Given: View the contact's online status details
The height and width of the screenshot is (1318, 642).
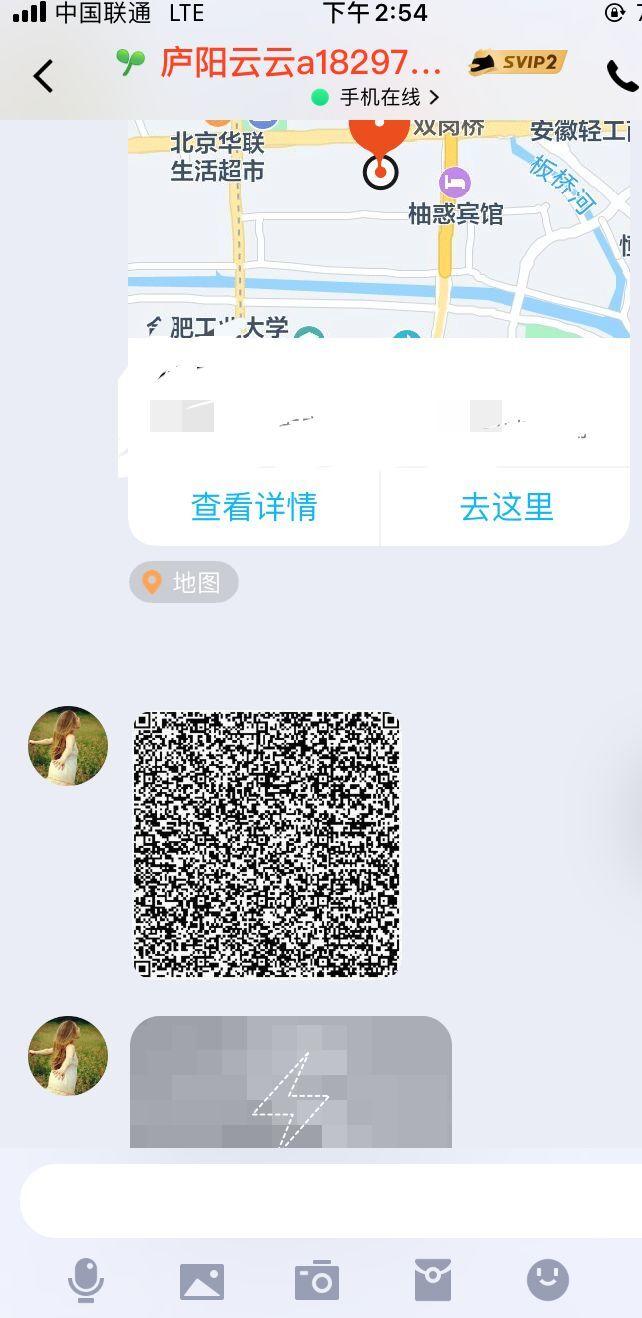Looking at the screenshot, I should [375, 97].
